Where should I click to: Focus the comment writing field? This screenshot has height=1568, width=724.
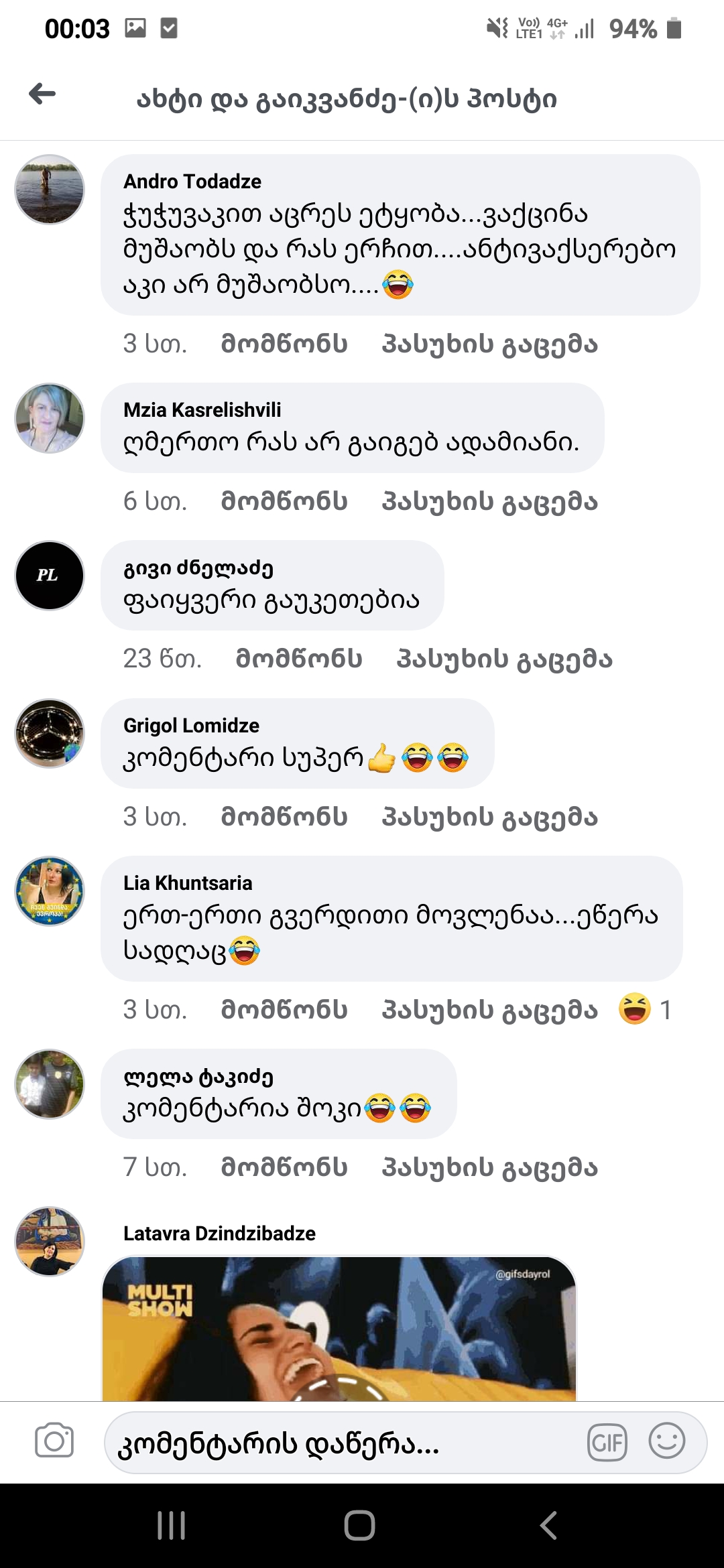[335, 1443]
